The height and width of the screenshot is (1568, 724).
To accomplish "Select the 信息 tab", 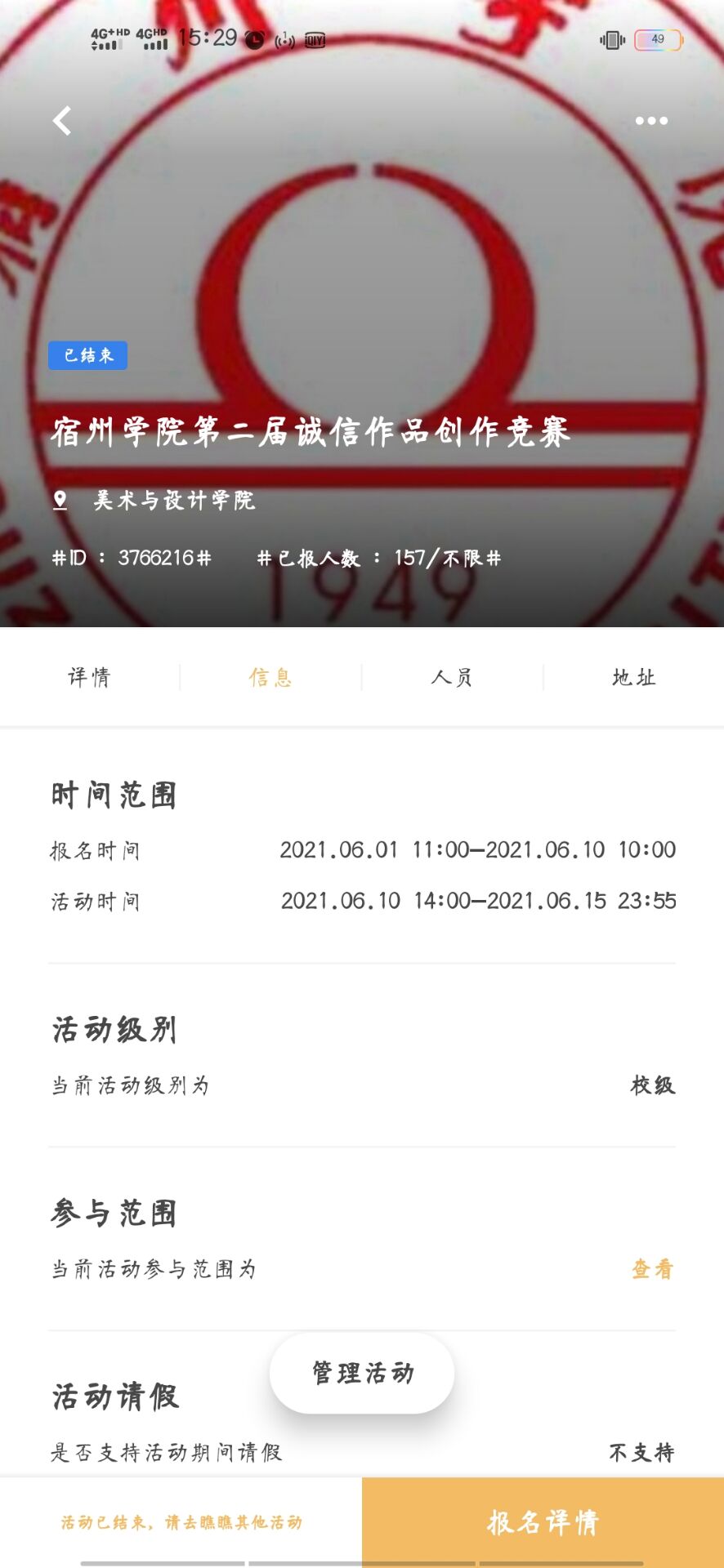I will tap(270, 677).
